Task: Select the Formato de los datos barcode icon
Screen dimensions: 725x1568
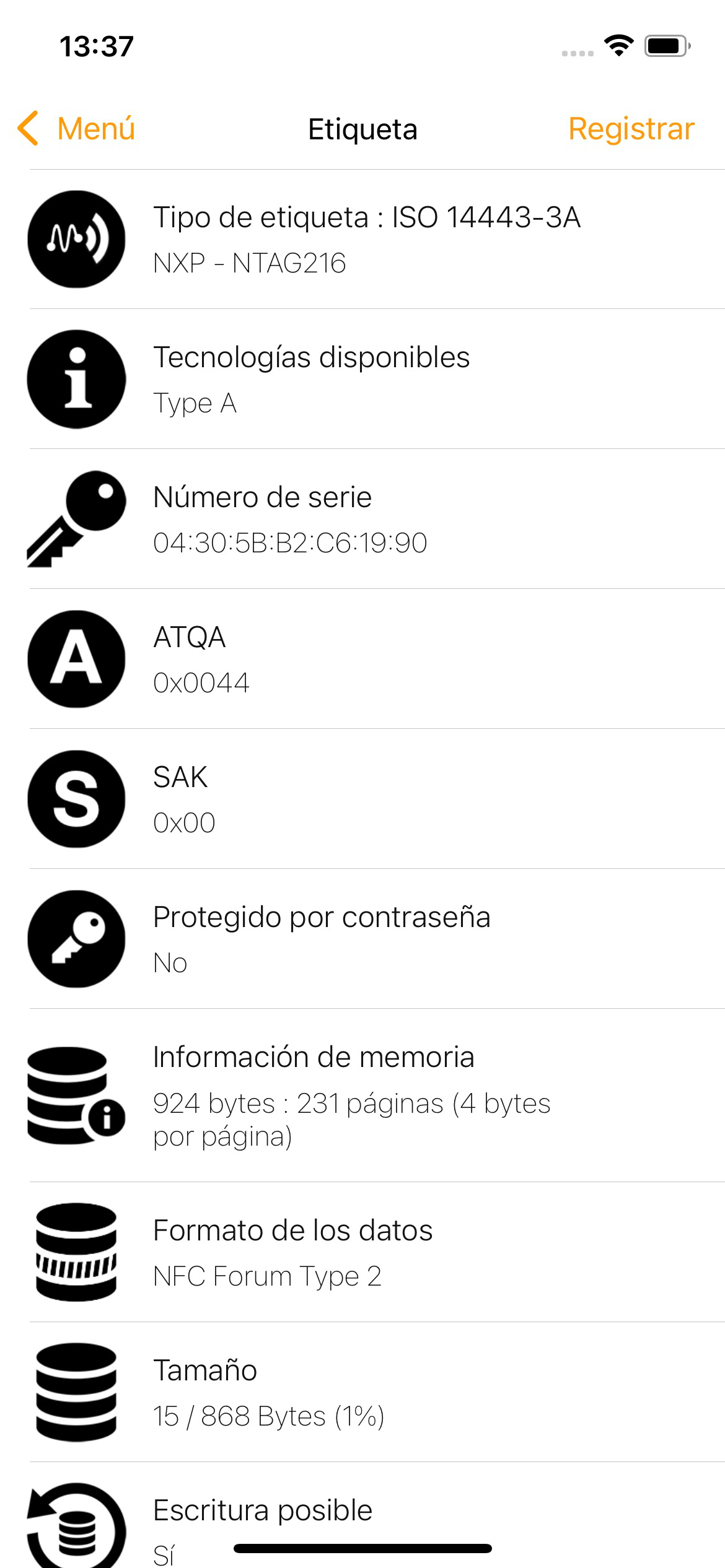Action: (76, 1251)
